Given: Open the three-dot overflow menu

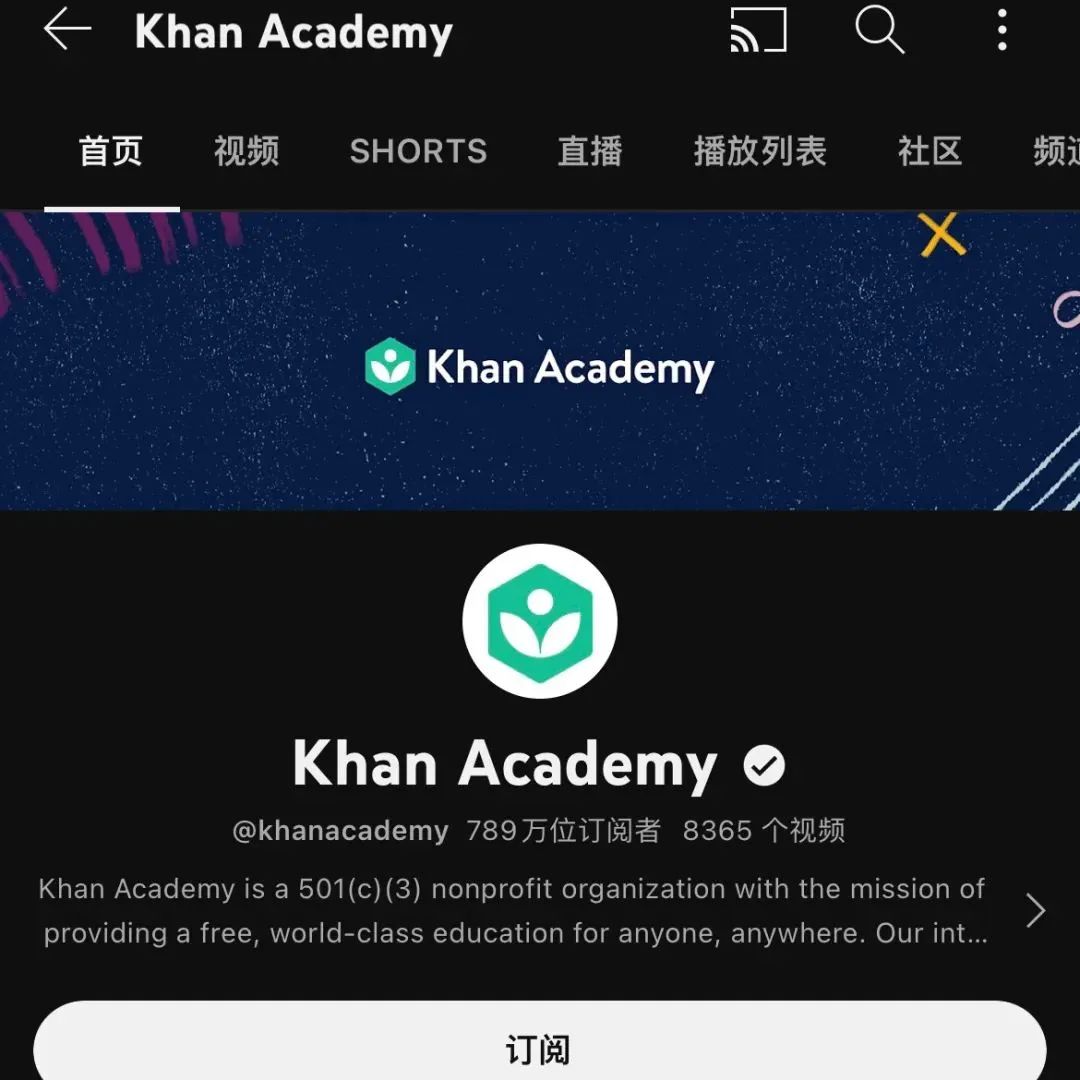Looking at the screenshot, I should [1002, 30].
